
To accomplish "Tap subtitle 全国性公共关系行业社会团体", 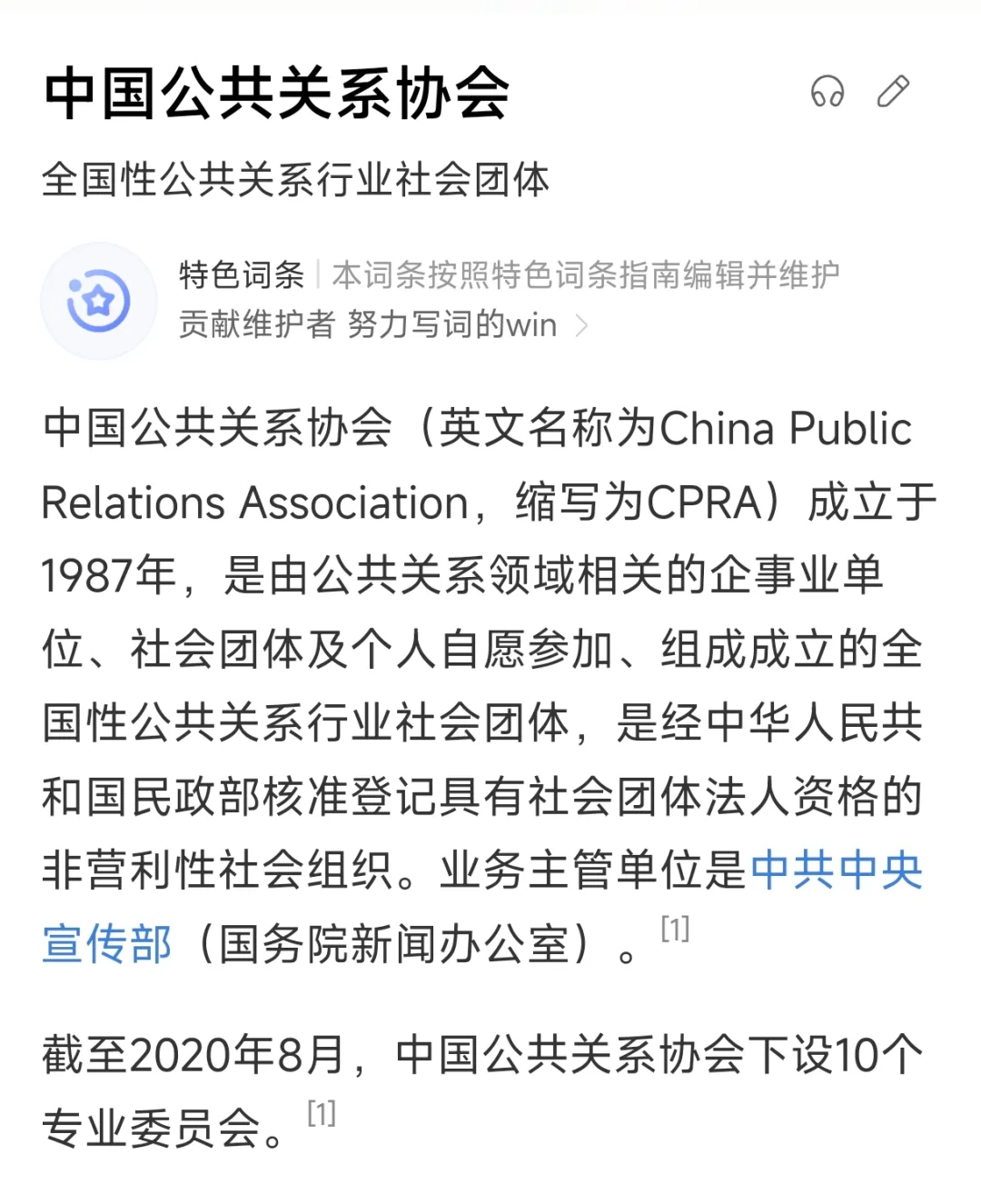I will (298, 180).
